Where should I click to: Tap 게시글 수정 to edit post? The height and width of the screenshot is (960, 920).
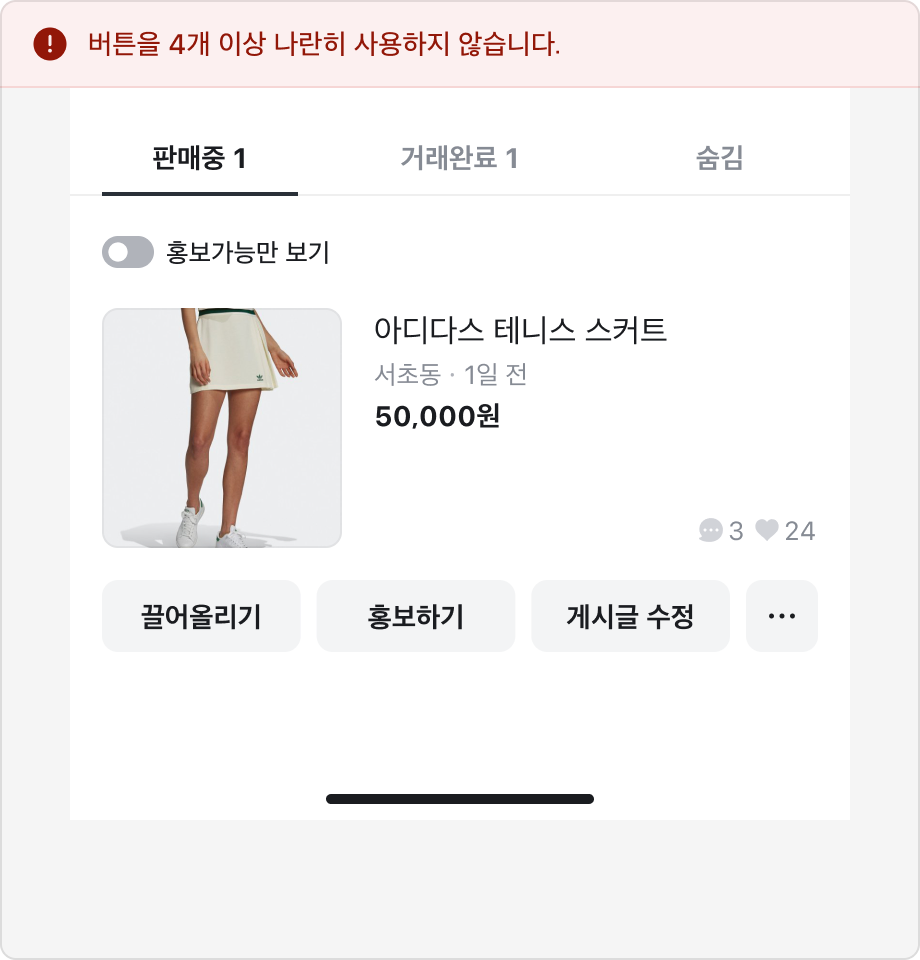(630, 616)
